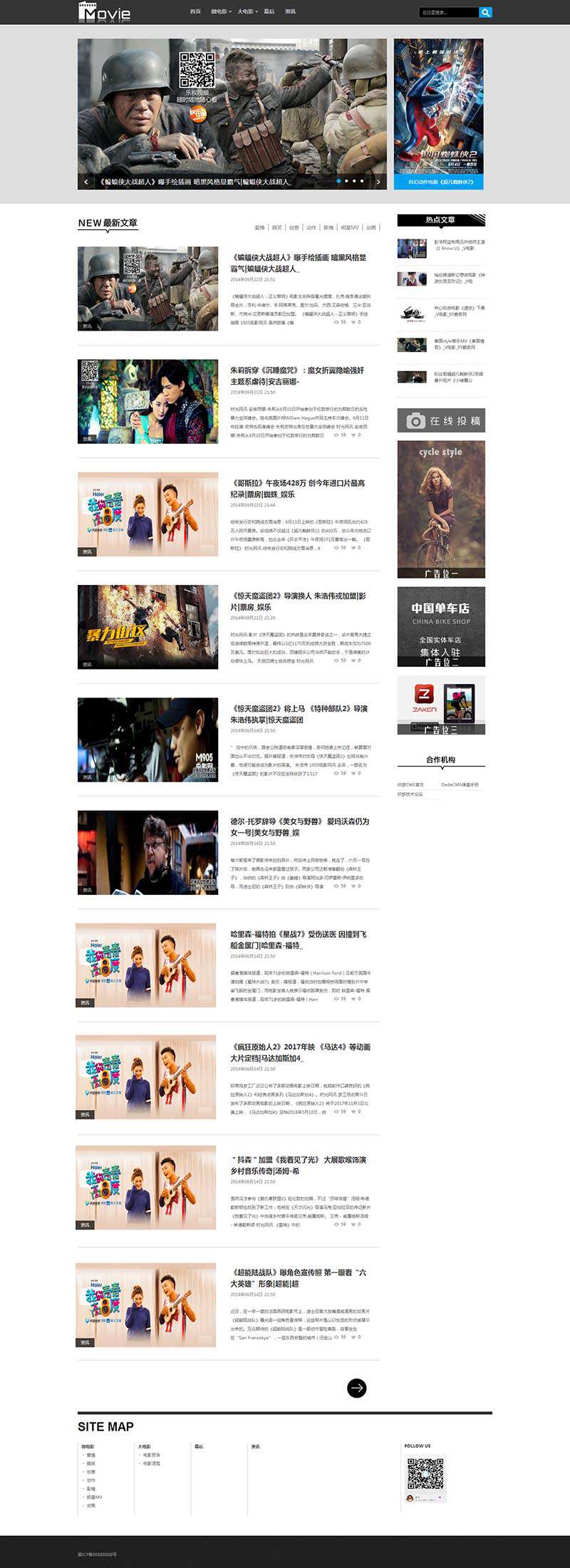Tap the blue search icon in header
Image resolution: width=570 pixels, height=1568 pixels.
click(485, 12)
